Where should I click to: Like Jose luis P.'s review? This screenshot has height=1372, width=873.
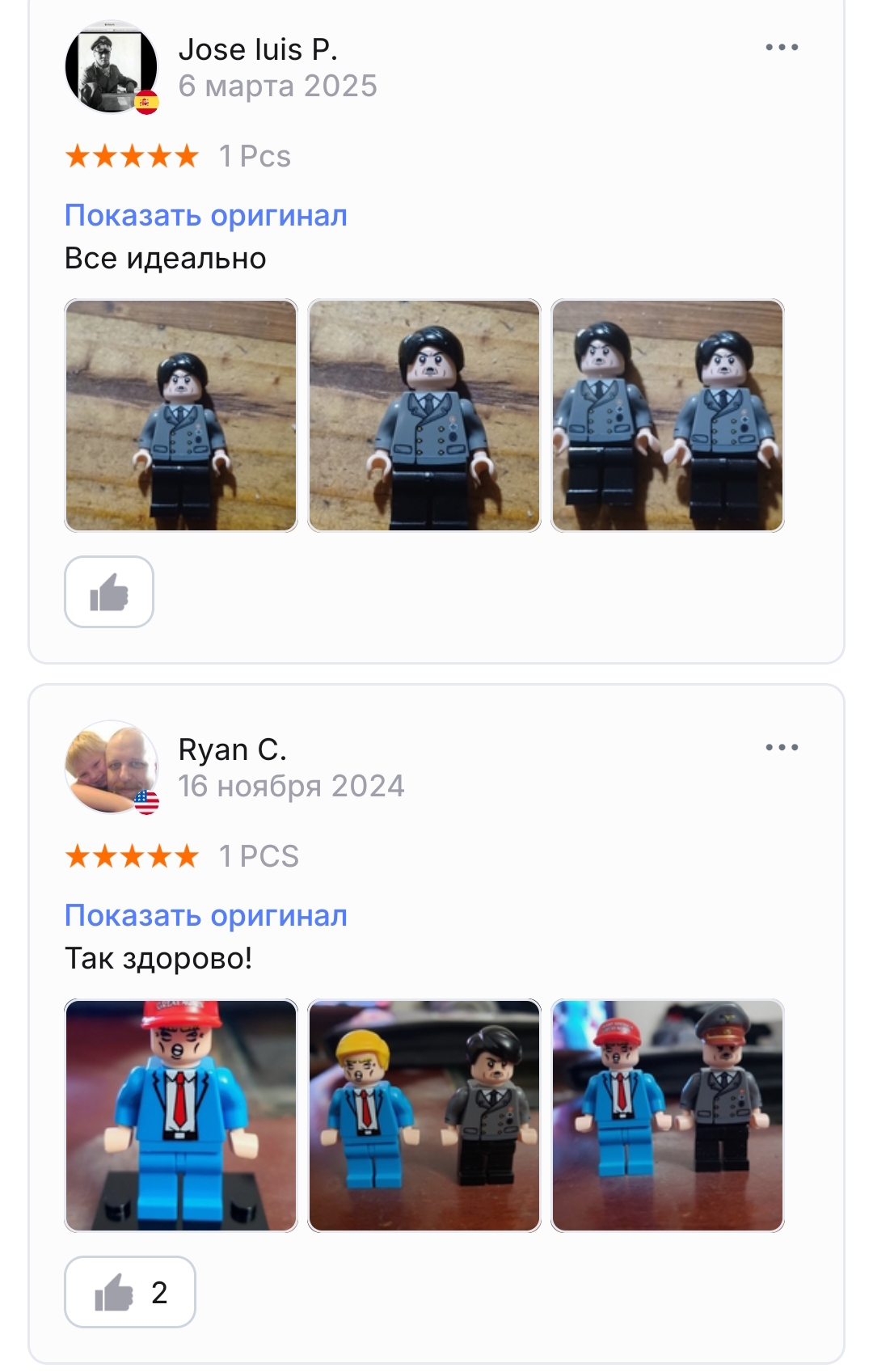(x=109, y=592)
